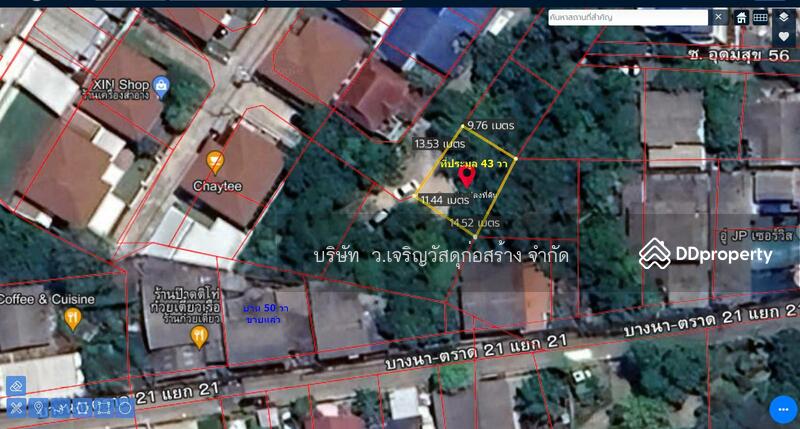Tap the red parcel location pin

tap(466, 176)
